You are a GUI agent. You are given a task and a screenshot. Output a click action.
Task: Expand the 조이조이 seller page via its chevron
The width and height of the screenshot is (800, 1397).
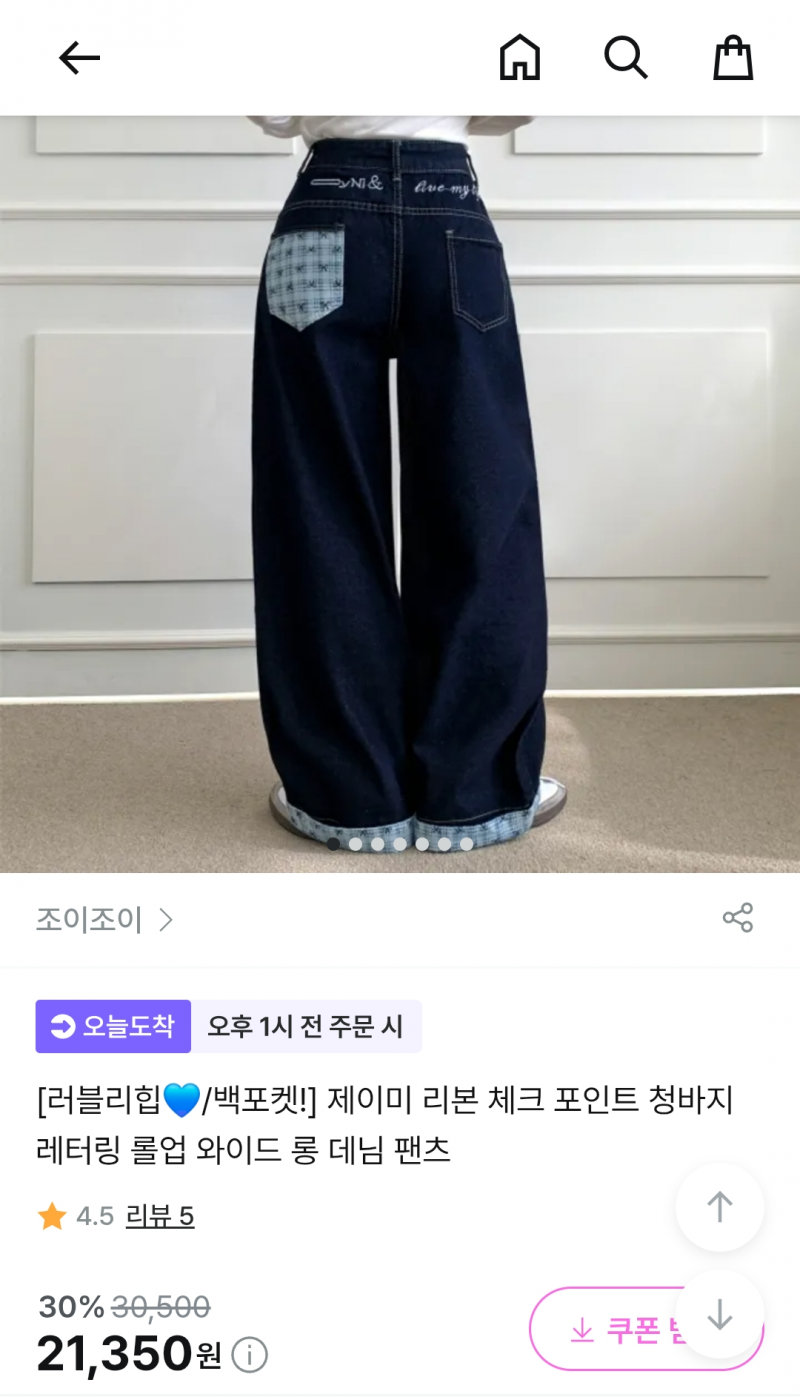[x=165, y=918]
